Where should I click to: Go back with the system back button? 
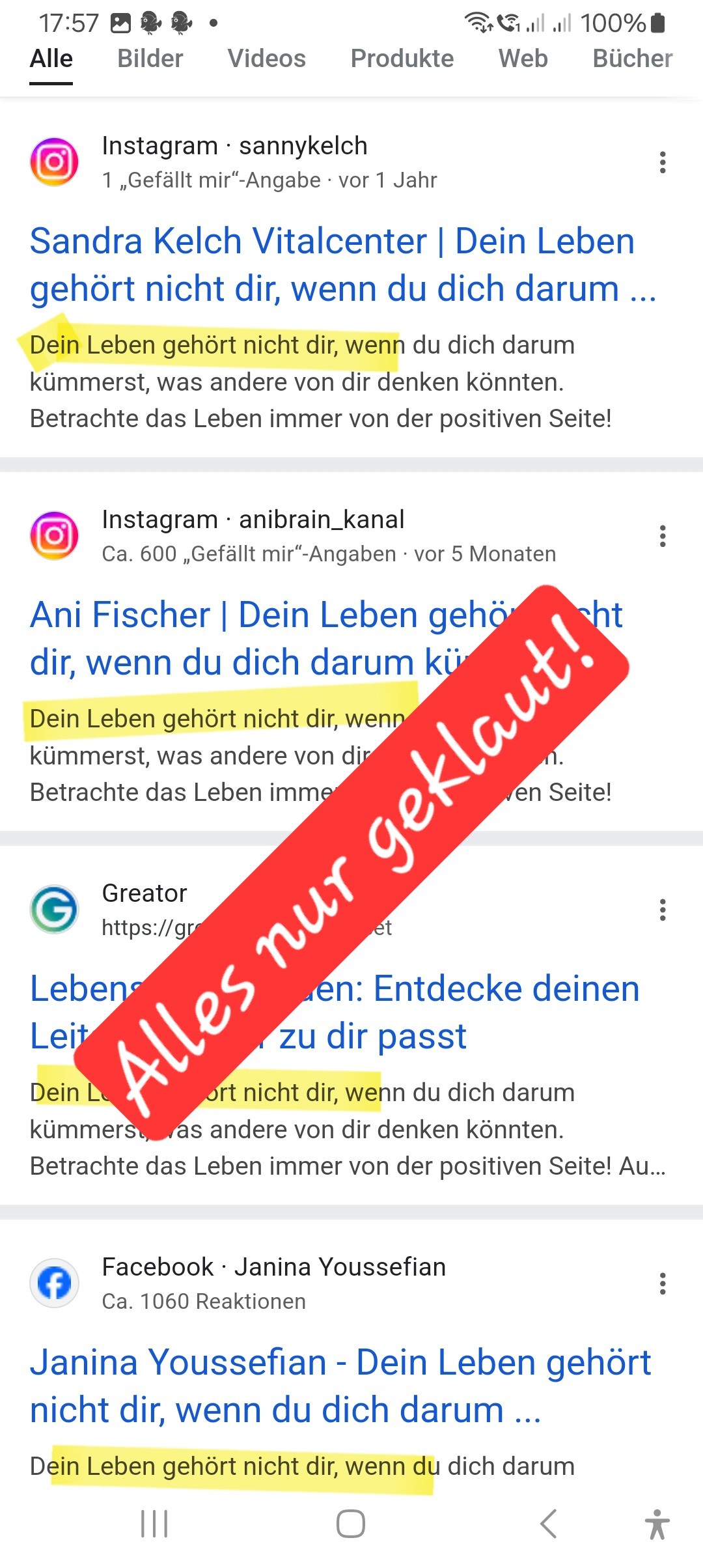[x=548, y=1524]
